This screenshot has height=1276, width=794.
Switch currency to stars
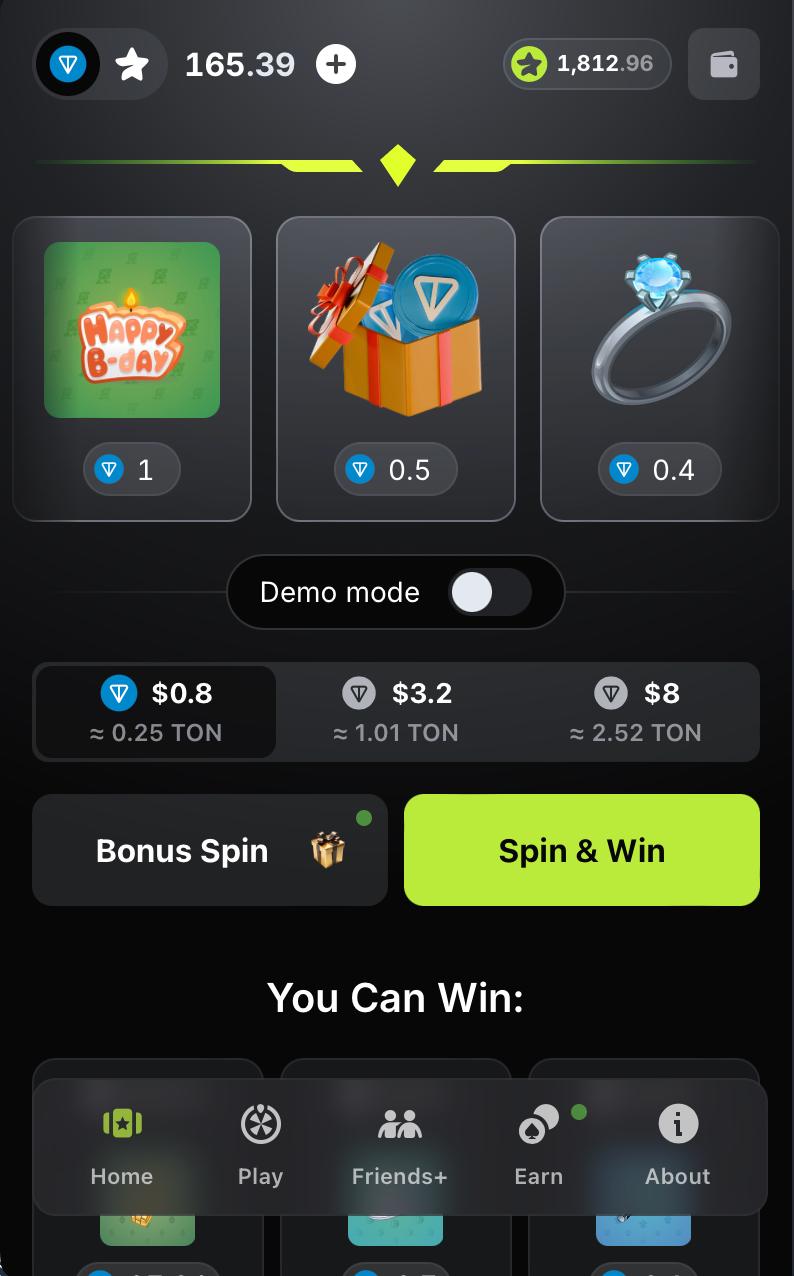[x=132, y=65]
